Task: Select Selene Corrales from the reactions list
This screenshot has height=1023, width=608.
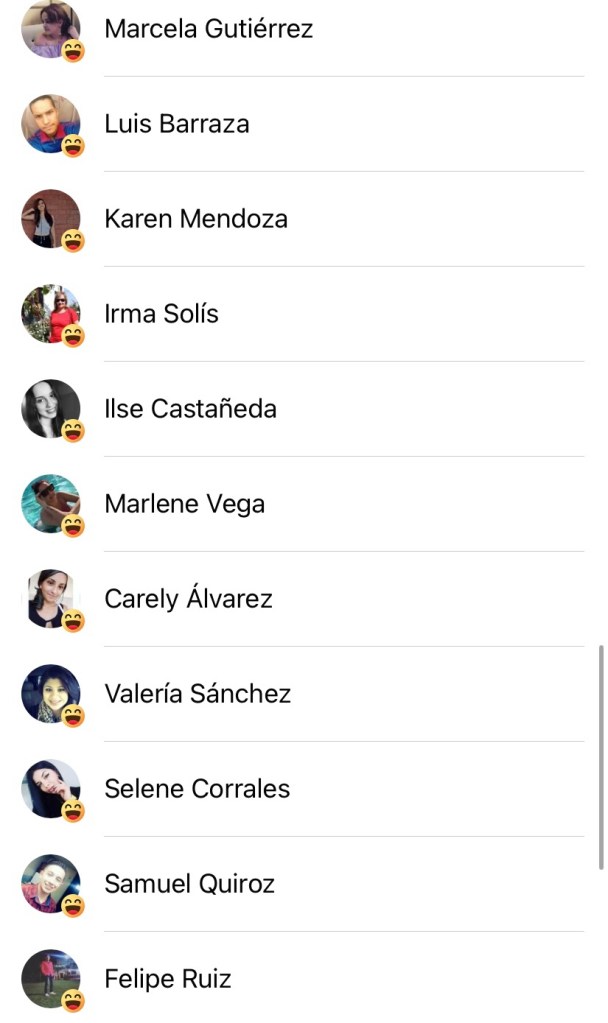Action: click(197, 789)
